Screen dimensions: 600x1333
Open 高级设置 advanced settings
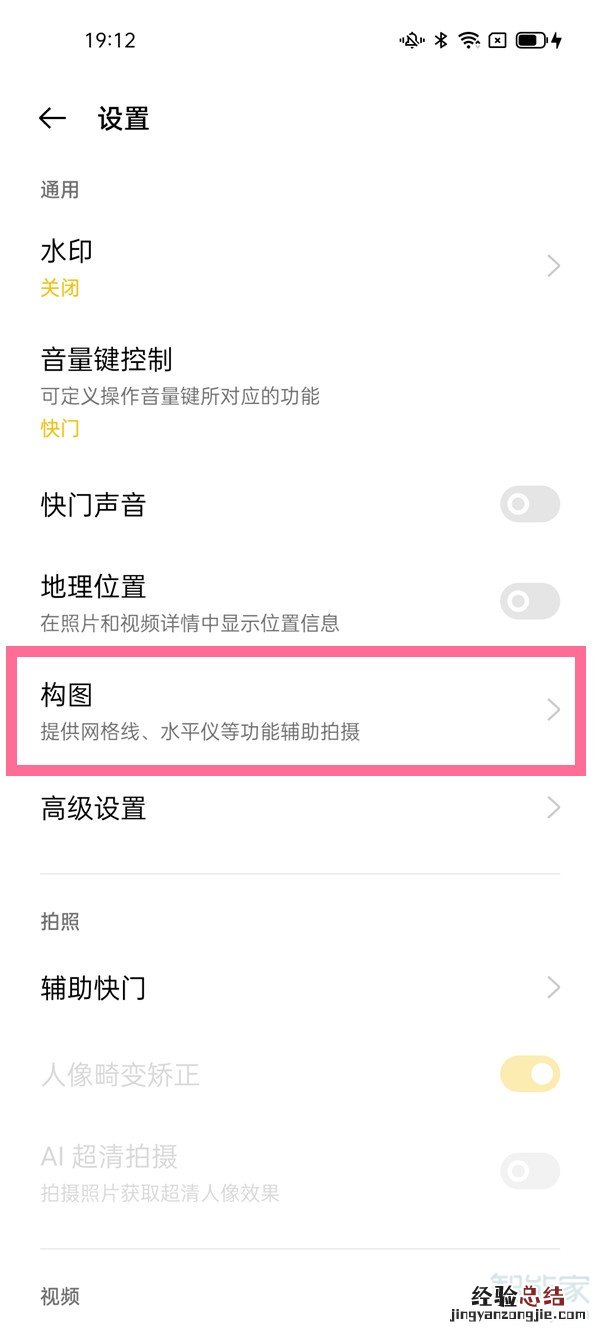click(x=300, y=808)
